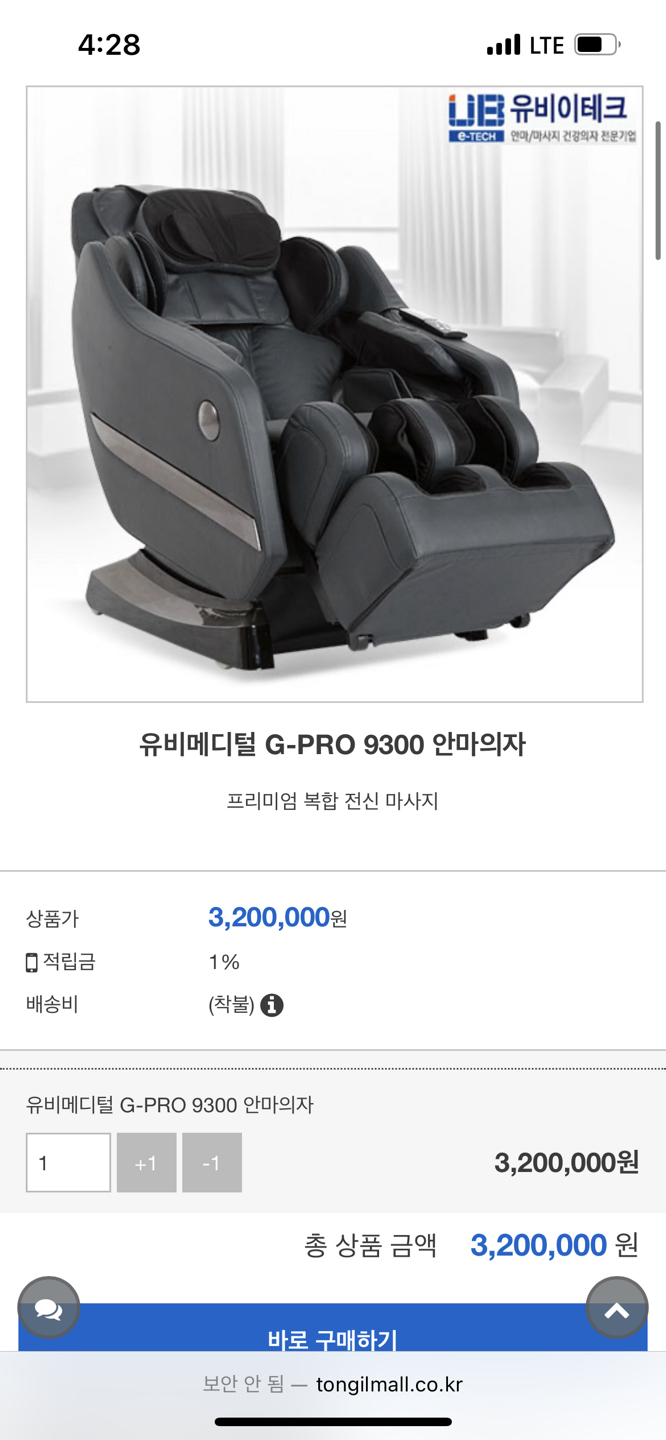Open the massage chair product image
Image resolution: width=666 pixels, height=1440 pixels.
click(334, 394)
